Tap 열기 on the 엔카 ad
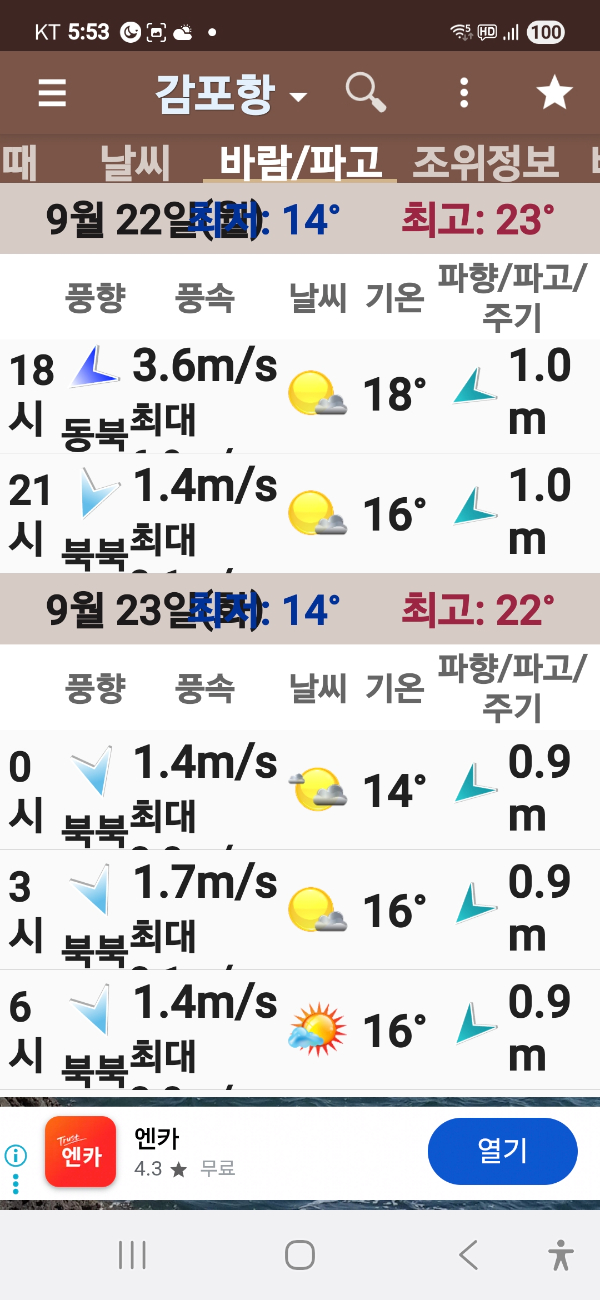600x1300 pixels. click(502, 1151)
